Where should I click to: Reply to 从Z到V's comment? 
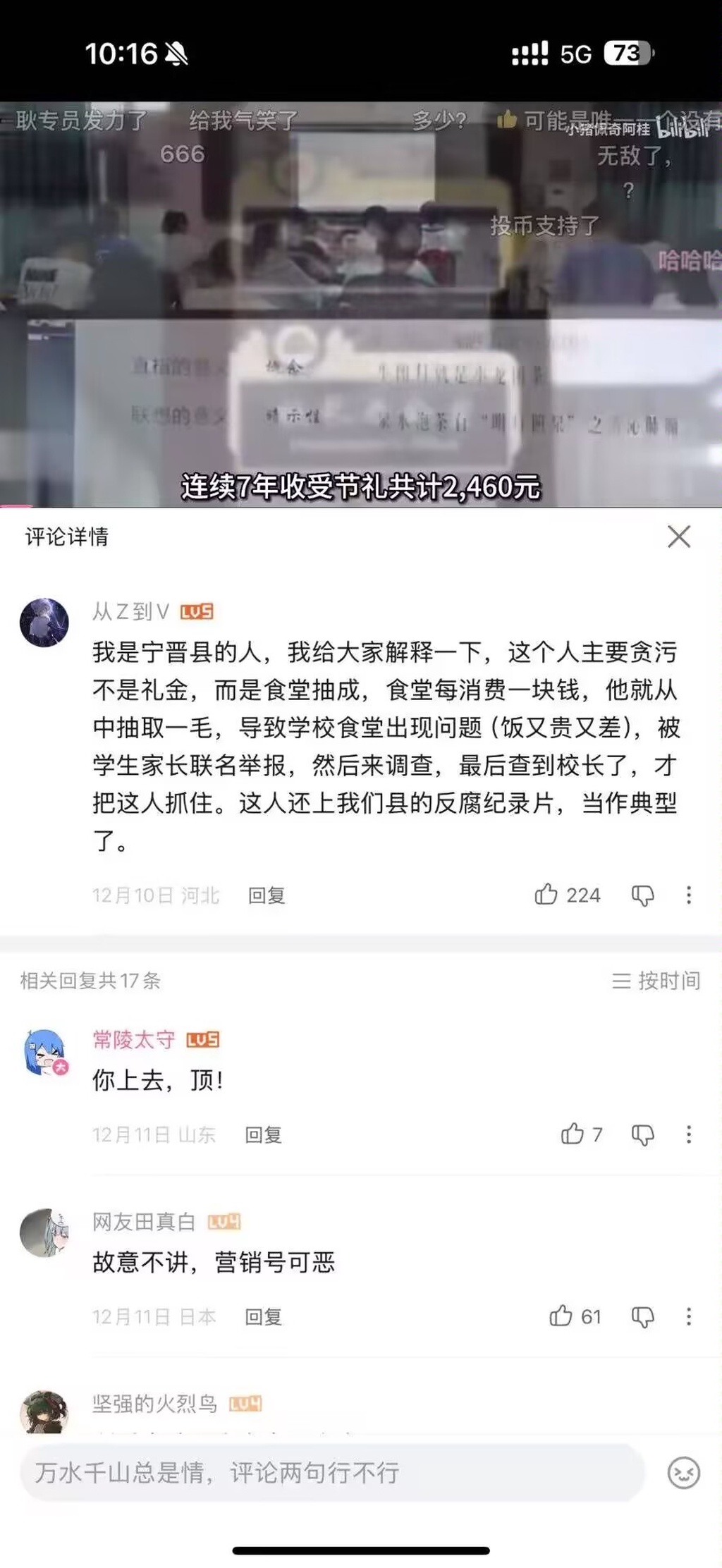(x=266, y=895)
